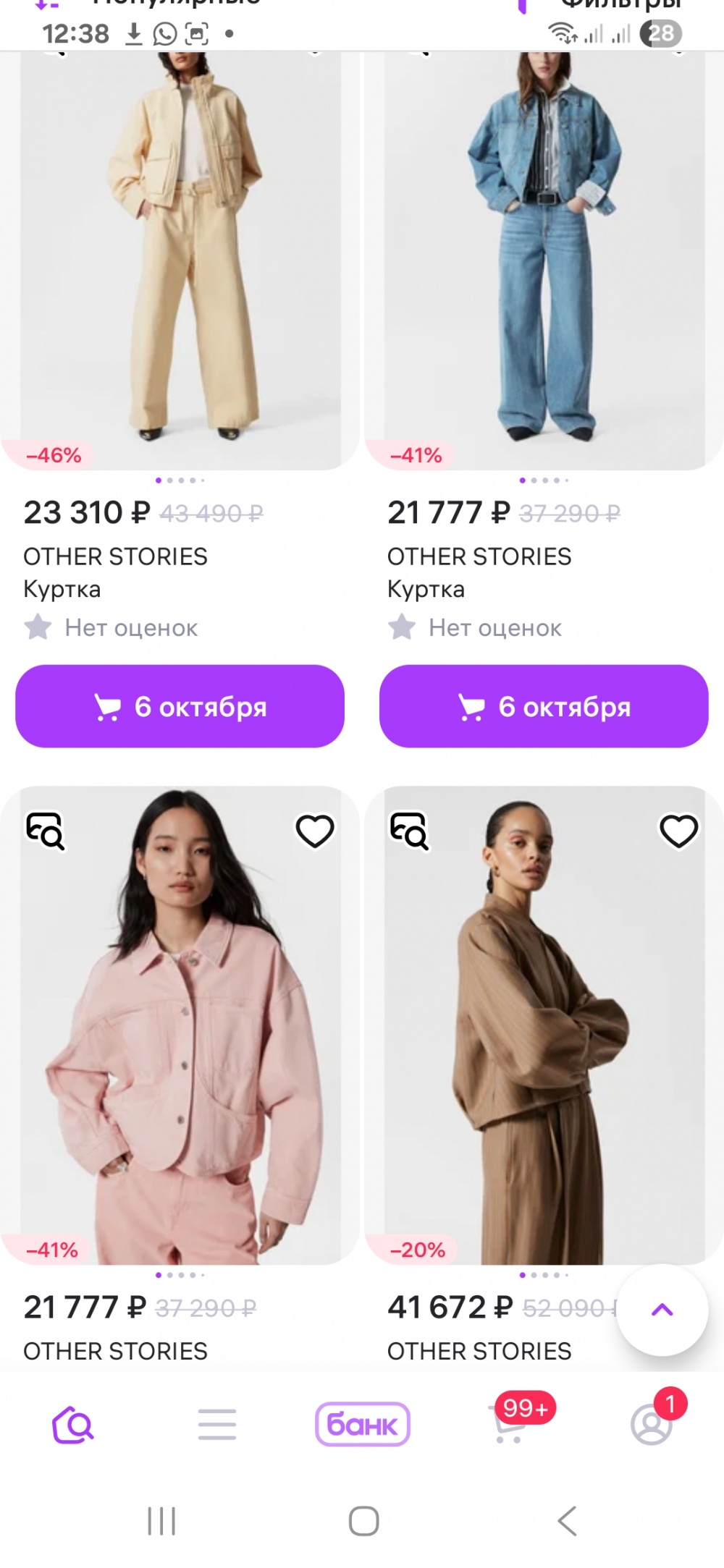The width and height of the screenshot is (724, 1568).
Task: Open the Банк tab
Action: [362, 1425]
